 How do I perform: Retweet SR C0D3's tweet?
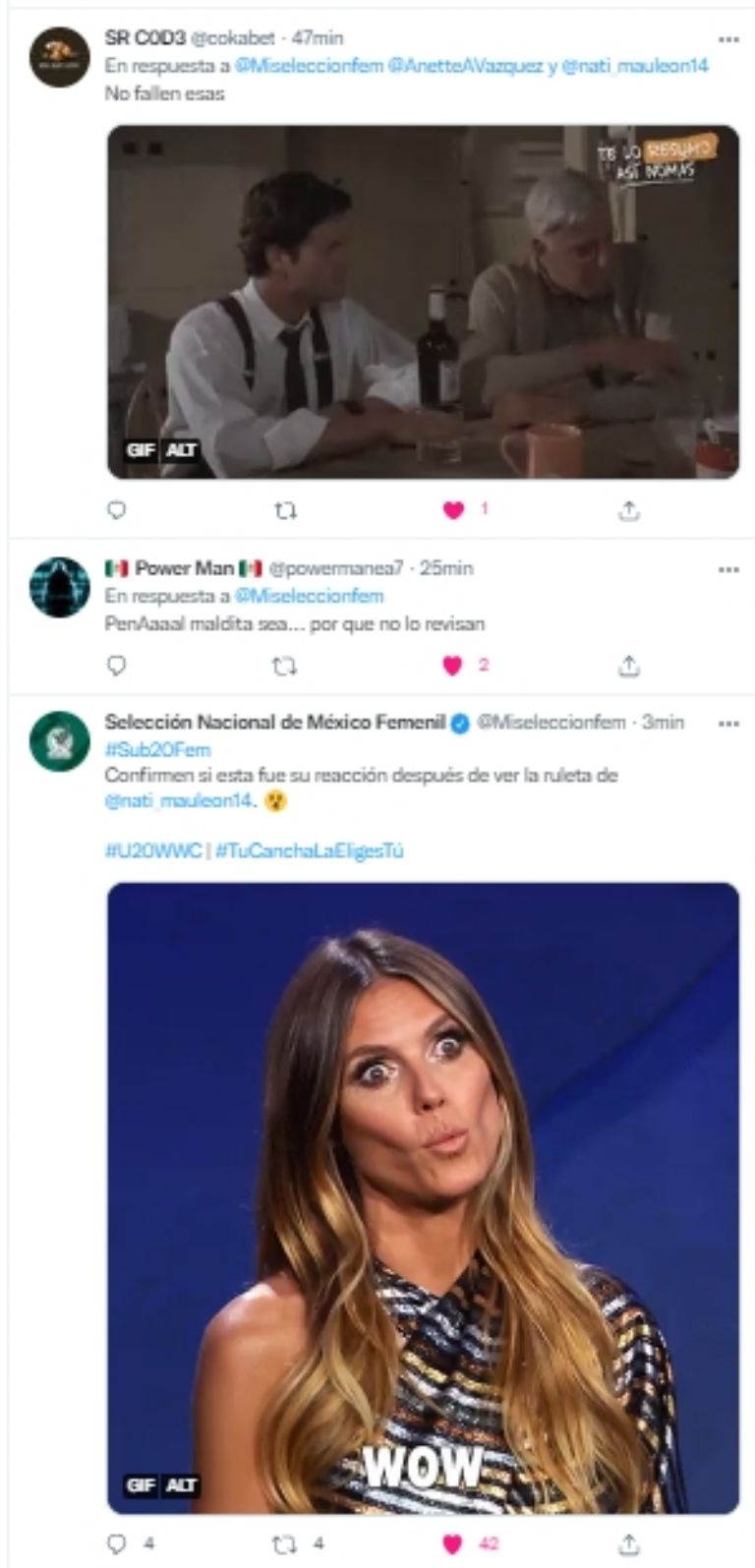(x=284, y=510)
